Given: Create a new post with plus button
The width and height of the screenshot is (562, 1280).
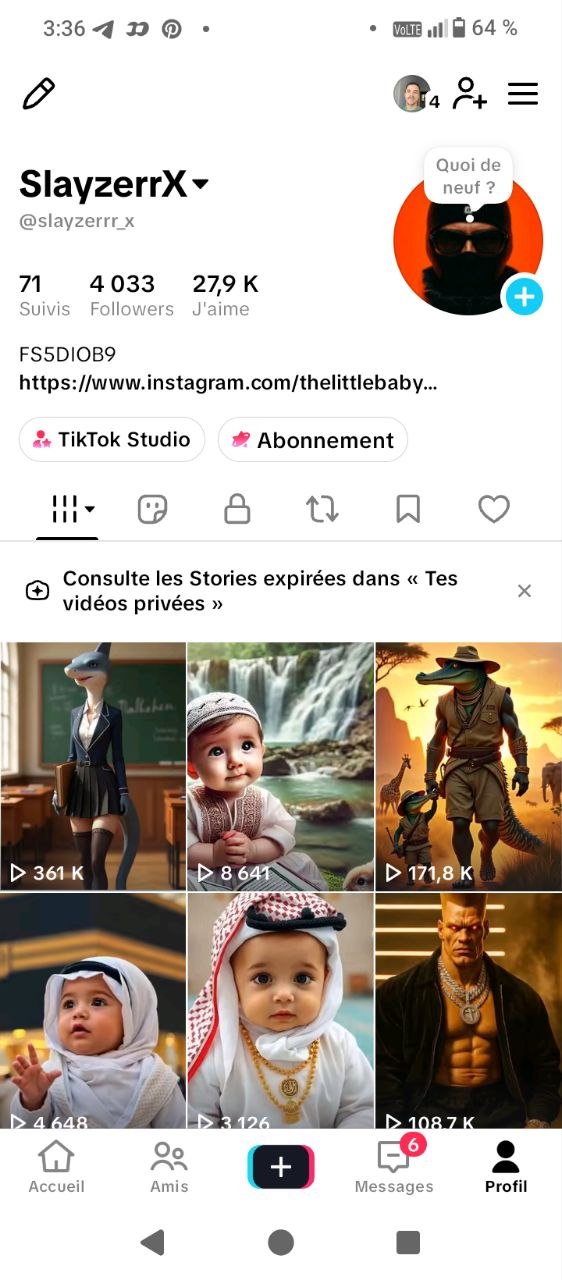Looking at the screenshot, I should coord(281,1167).
